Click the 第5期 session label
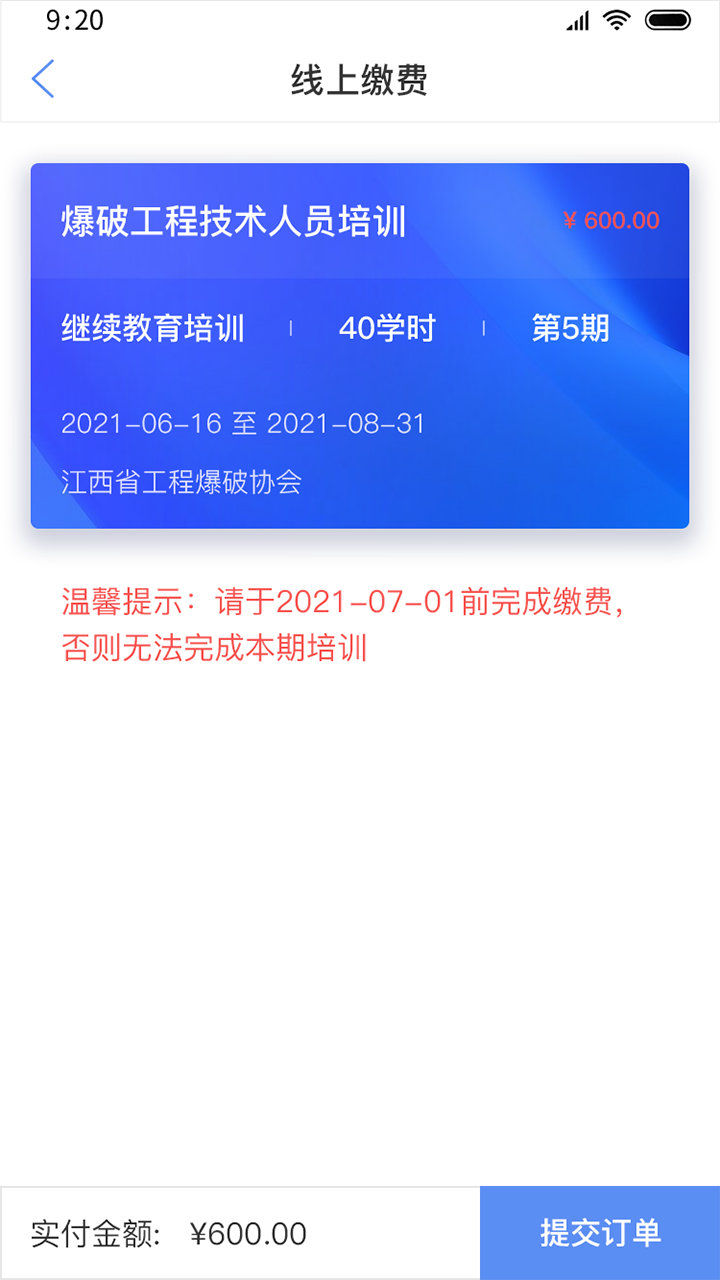This screenshot has height=1280, width=720. click(x=572, y=327)
